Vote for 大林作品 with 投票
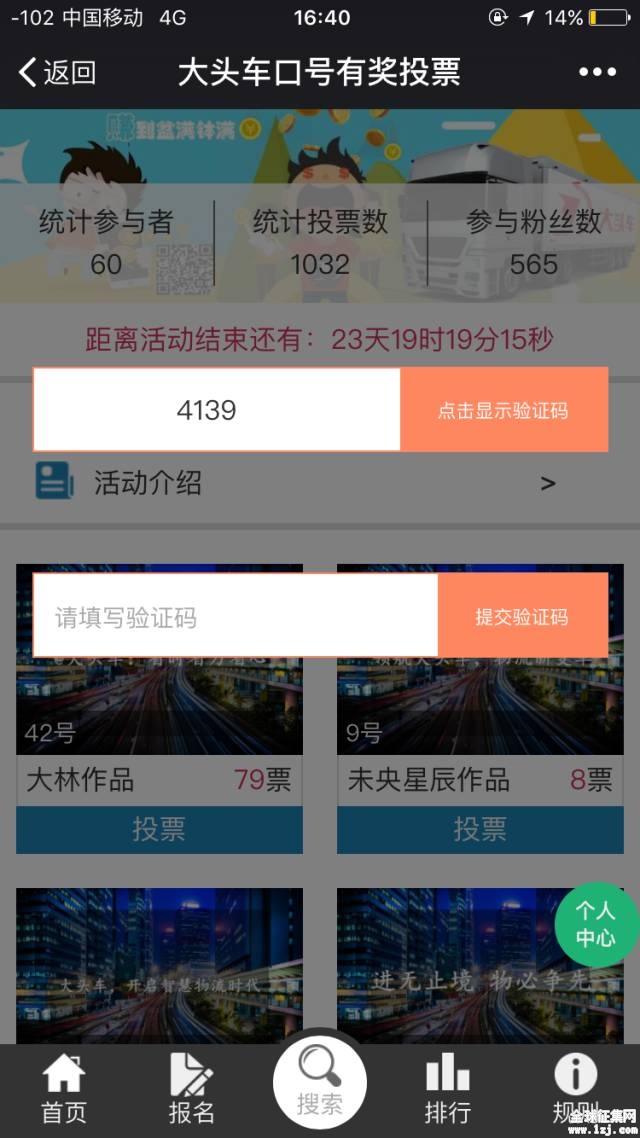This screenshot has width=640, height=1138. (159, 829)
